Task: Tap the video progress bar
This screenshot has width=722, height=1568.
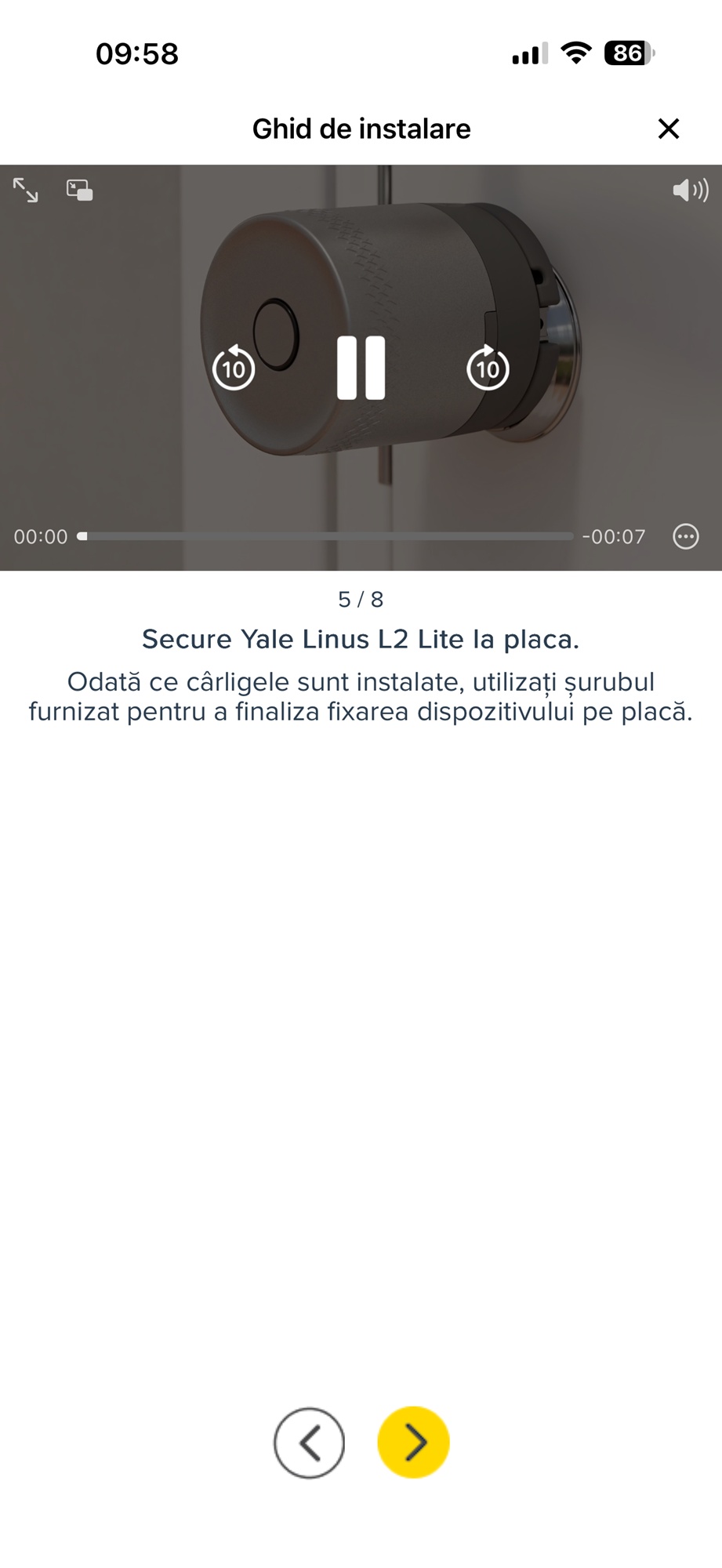Action: [x=325, y=536]
